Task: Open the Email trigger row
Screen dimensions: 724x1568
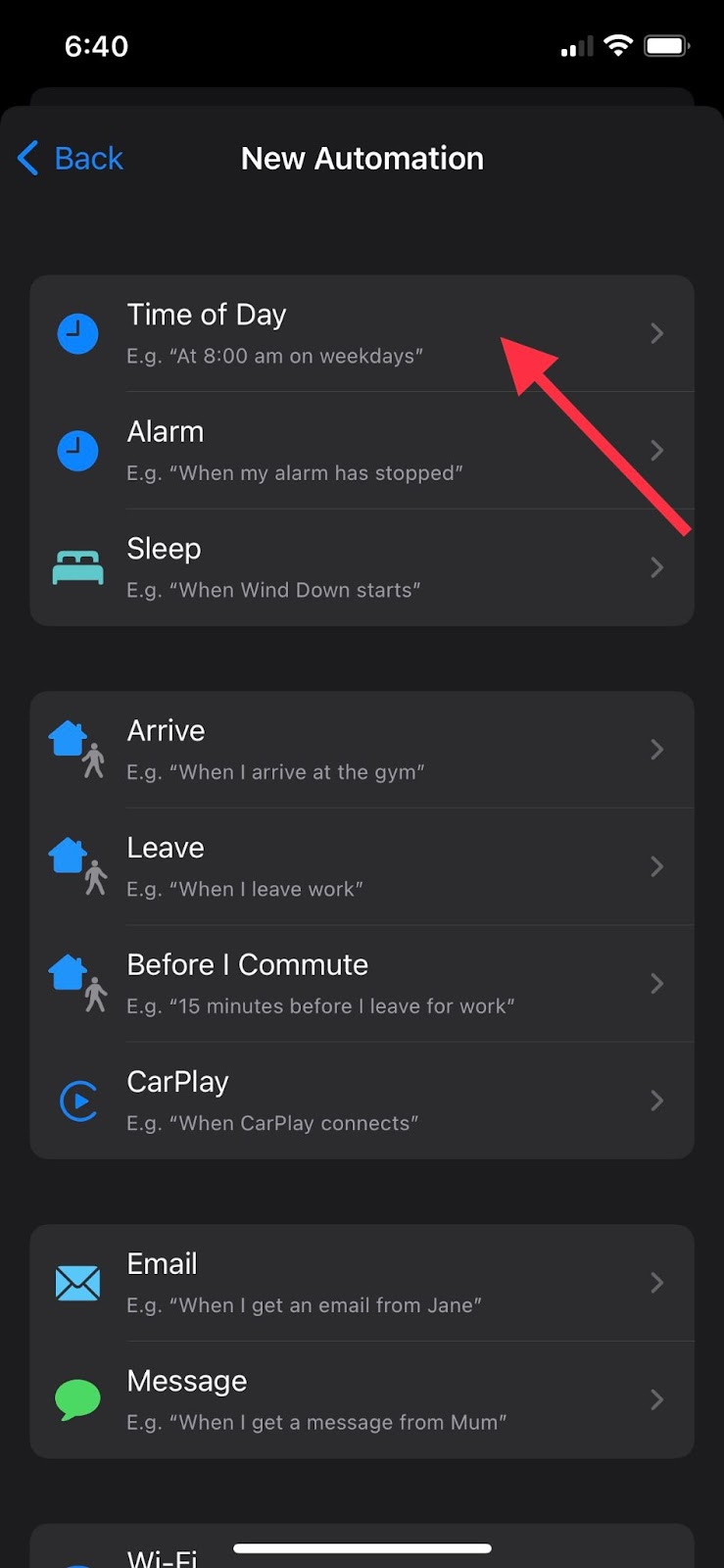Action: click(x=362, y=1283)
